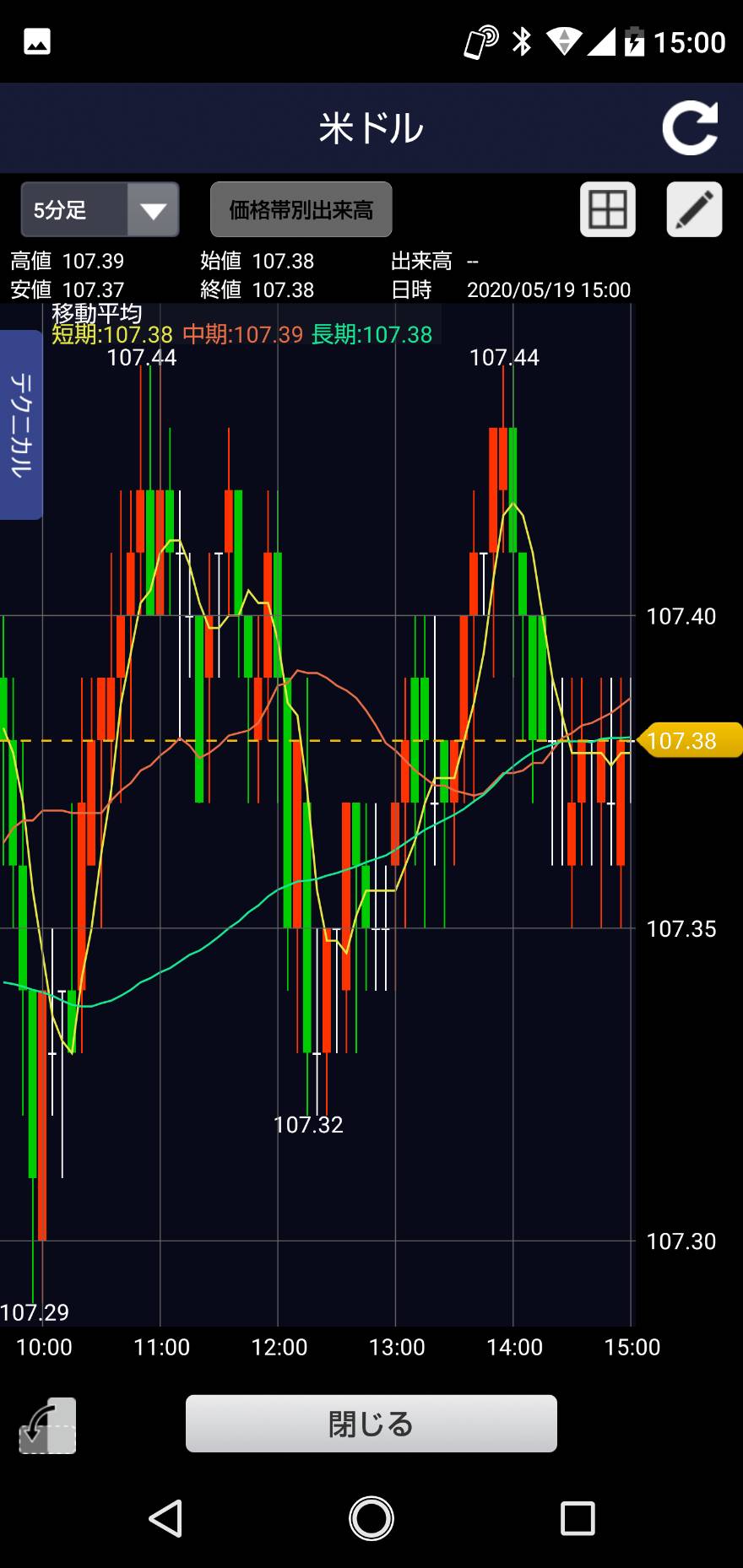Screen dimensions: 743x1568
Task: Refresh the 米ドル chart
Action: tap(690, 128)
